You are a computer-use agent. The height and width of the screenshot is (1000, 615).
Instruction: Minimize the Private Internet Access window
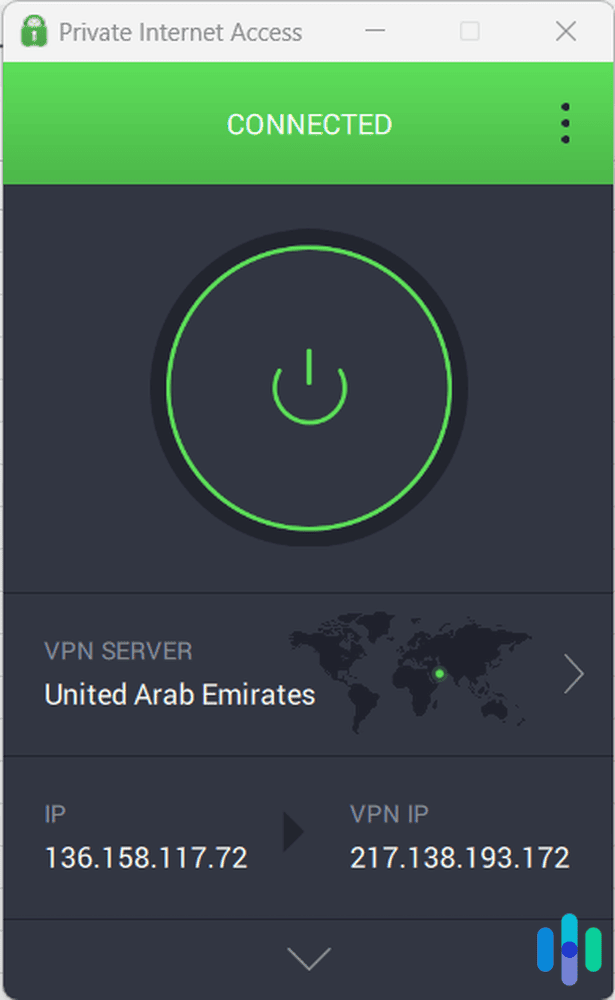(375, 32)
